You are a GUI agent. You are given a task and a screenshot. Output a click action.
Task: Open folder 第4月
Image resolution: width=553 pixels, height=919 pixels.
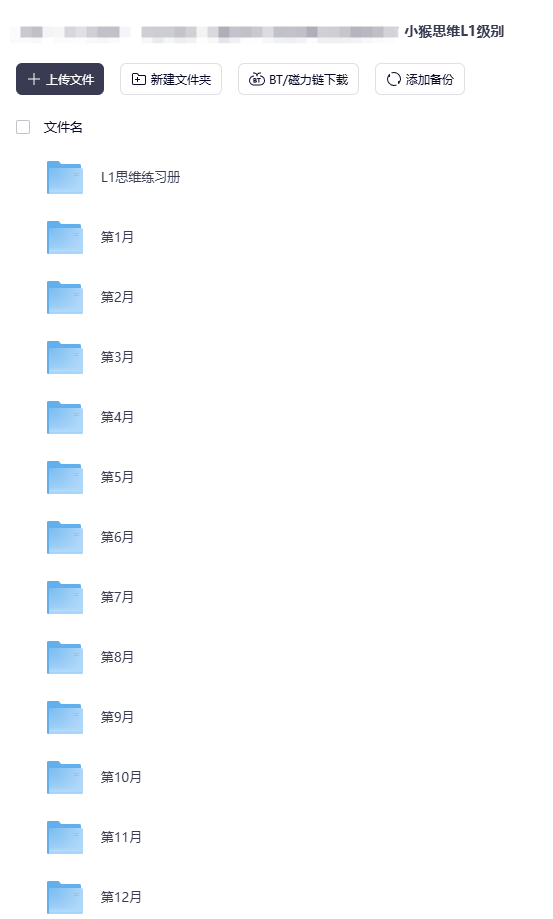click(x=117, y=417)
